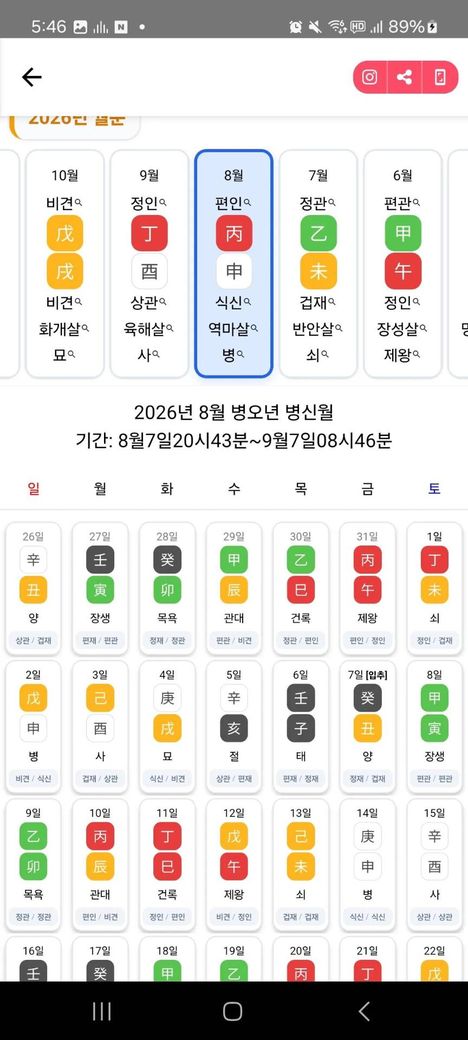
Task: Select the 6월 monthly fortune card
Action: (x=403, y=263)
